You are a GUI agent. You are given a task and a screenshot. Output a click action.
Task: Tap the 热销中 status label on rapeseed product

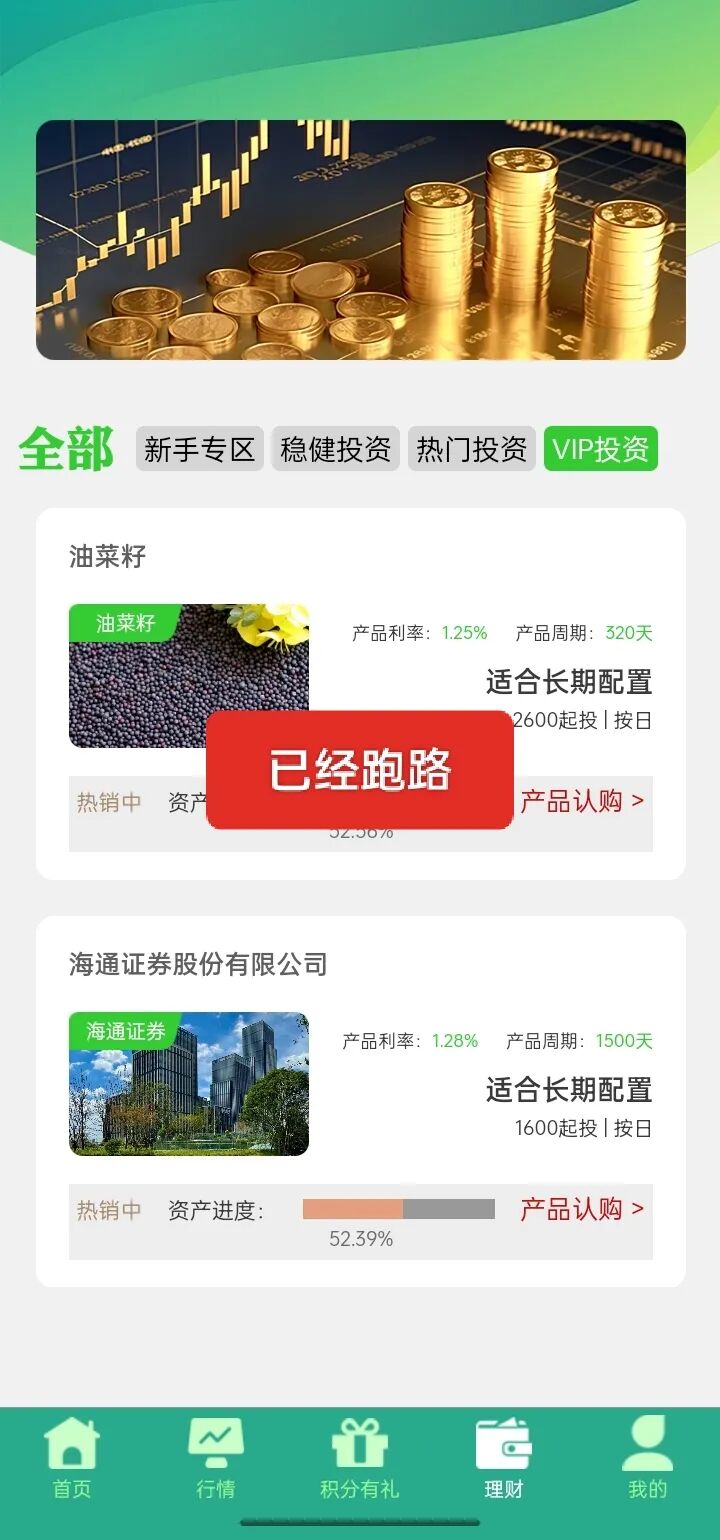[x=106, y=800]
